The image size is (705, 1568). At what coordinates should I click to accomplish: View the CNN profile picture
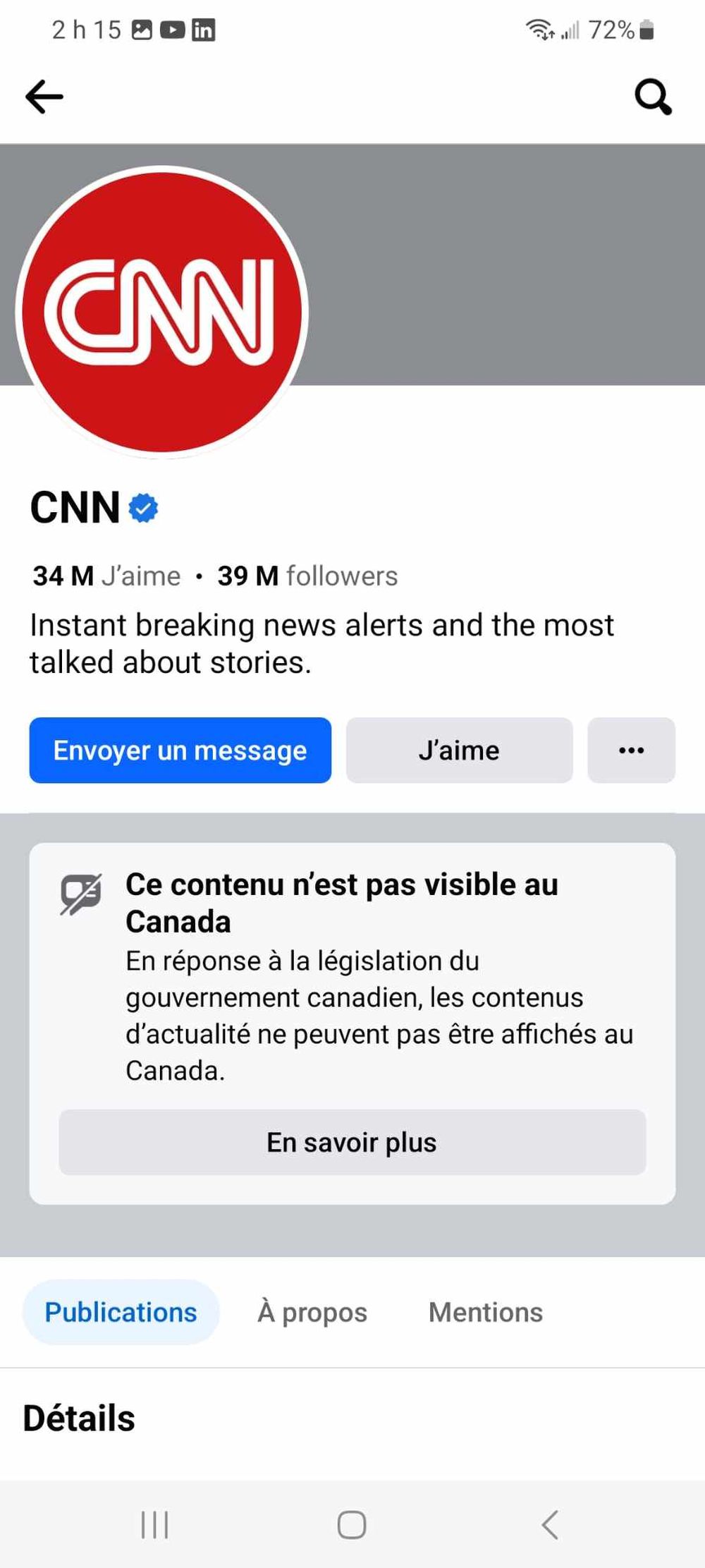[x=162, y=312]
